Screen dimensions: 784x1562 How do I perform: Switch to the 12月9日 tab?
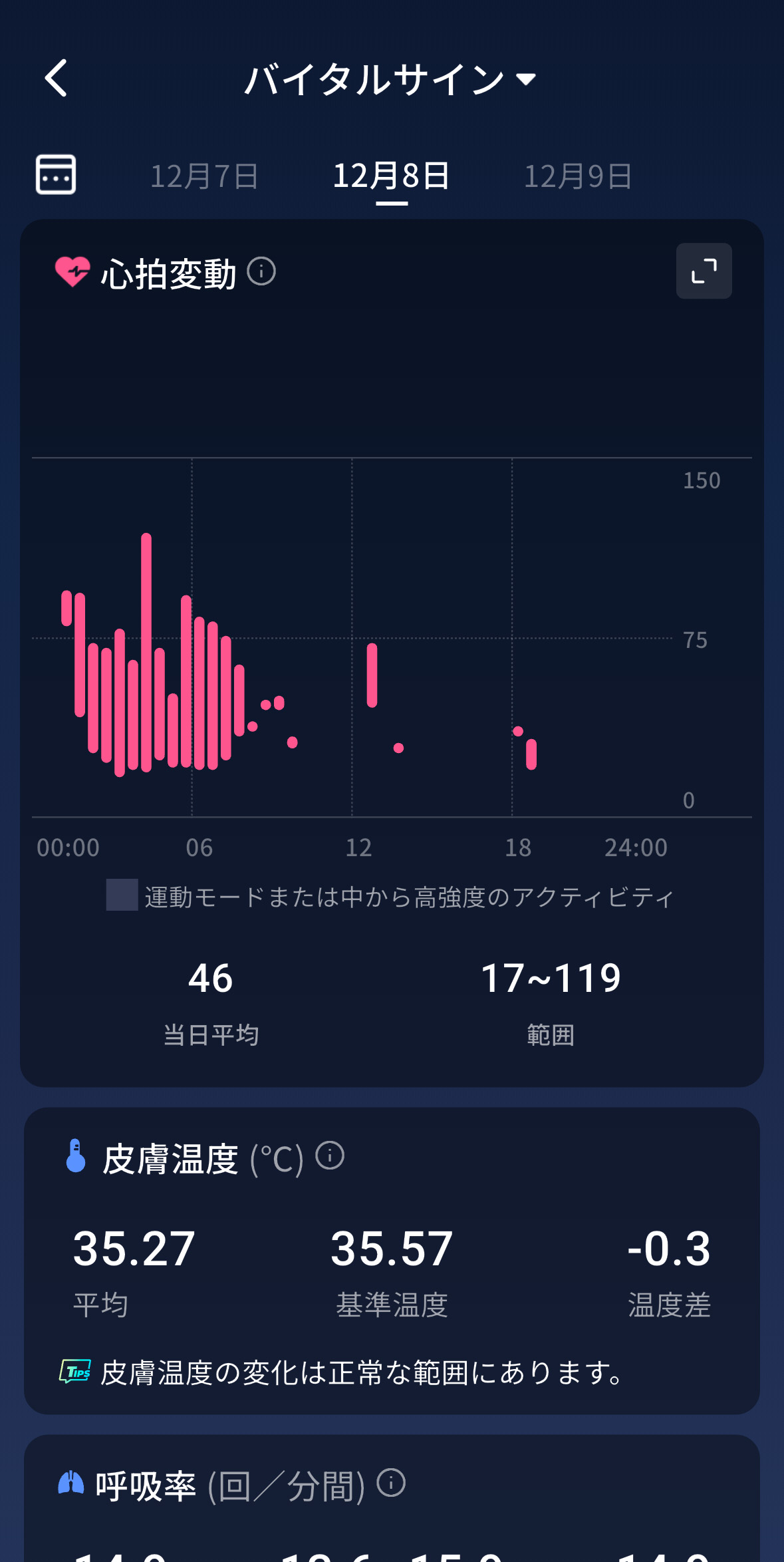[577, 176]
